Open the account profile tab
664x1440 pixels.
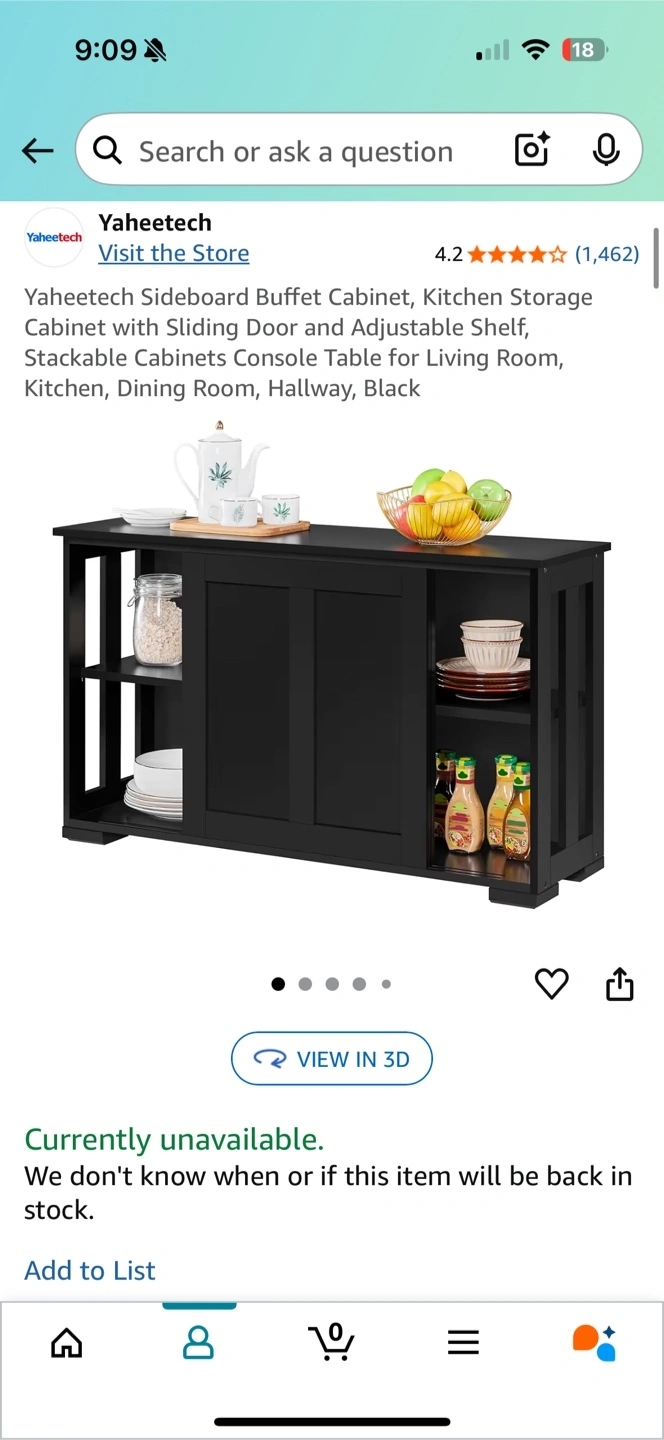tap(199, 1343)
